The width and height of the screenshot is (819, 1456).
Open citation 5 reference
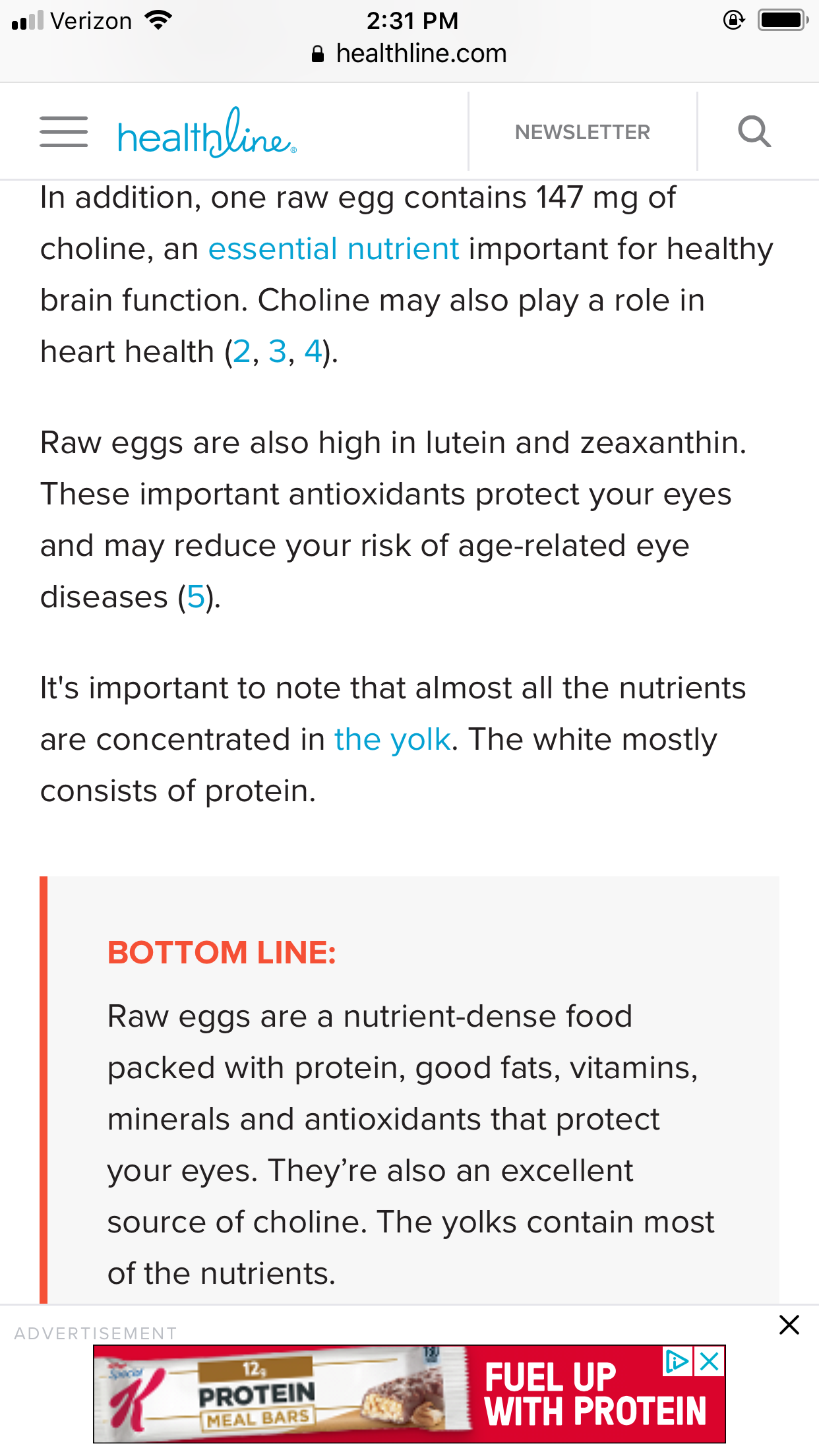pos(196,597)
